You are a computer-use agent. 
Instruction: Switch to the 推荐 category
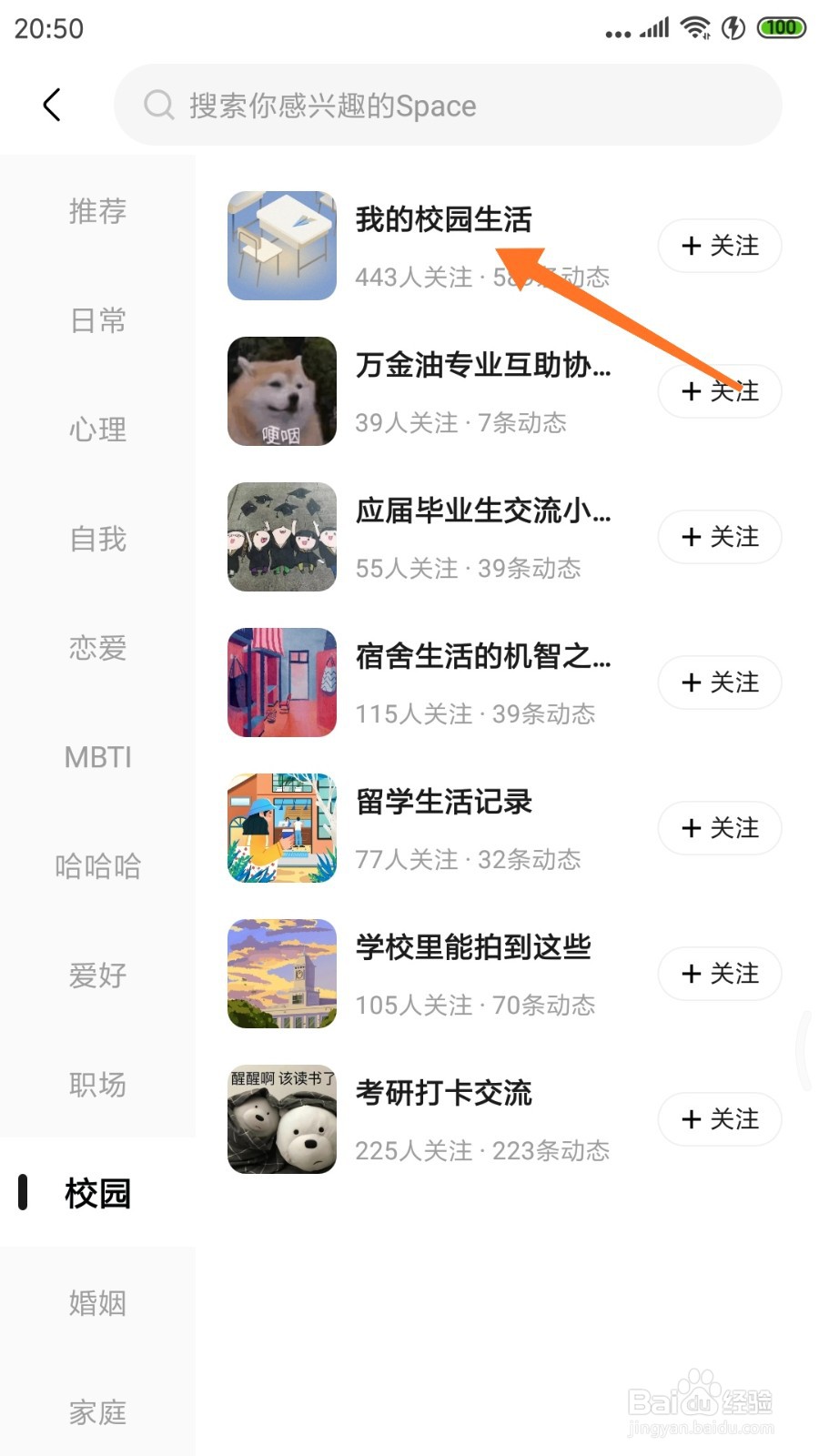click(97, 211)
